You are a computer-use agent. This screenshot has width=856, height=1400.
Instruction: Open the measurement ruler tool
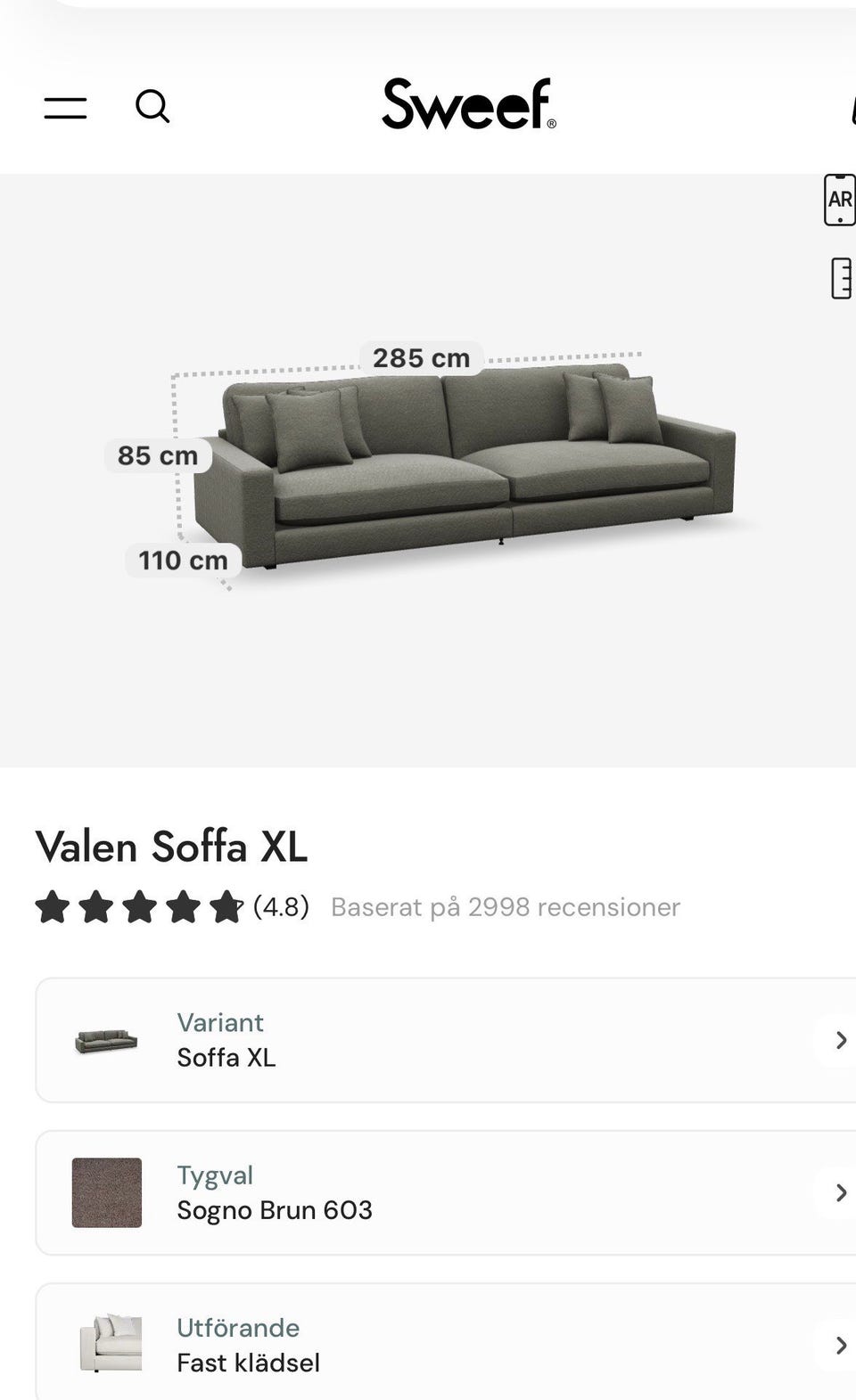839,279
